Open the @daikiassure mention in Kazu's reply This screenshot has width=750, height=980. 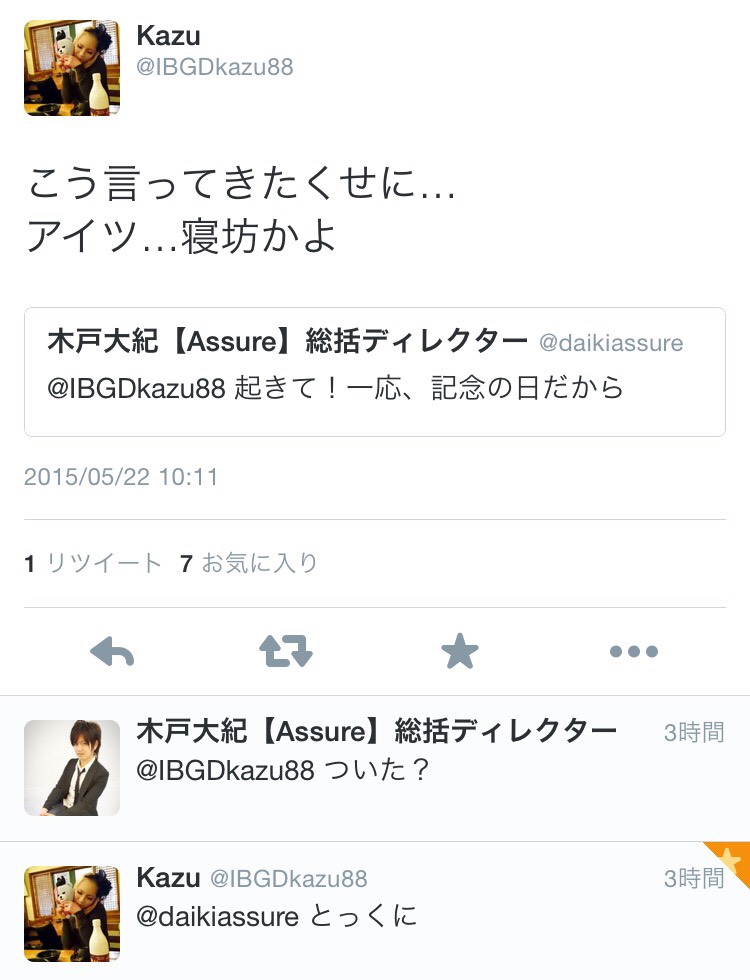[x=217, y=915]
